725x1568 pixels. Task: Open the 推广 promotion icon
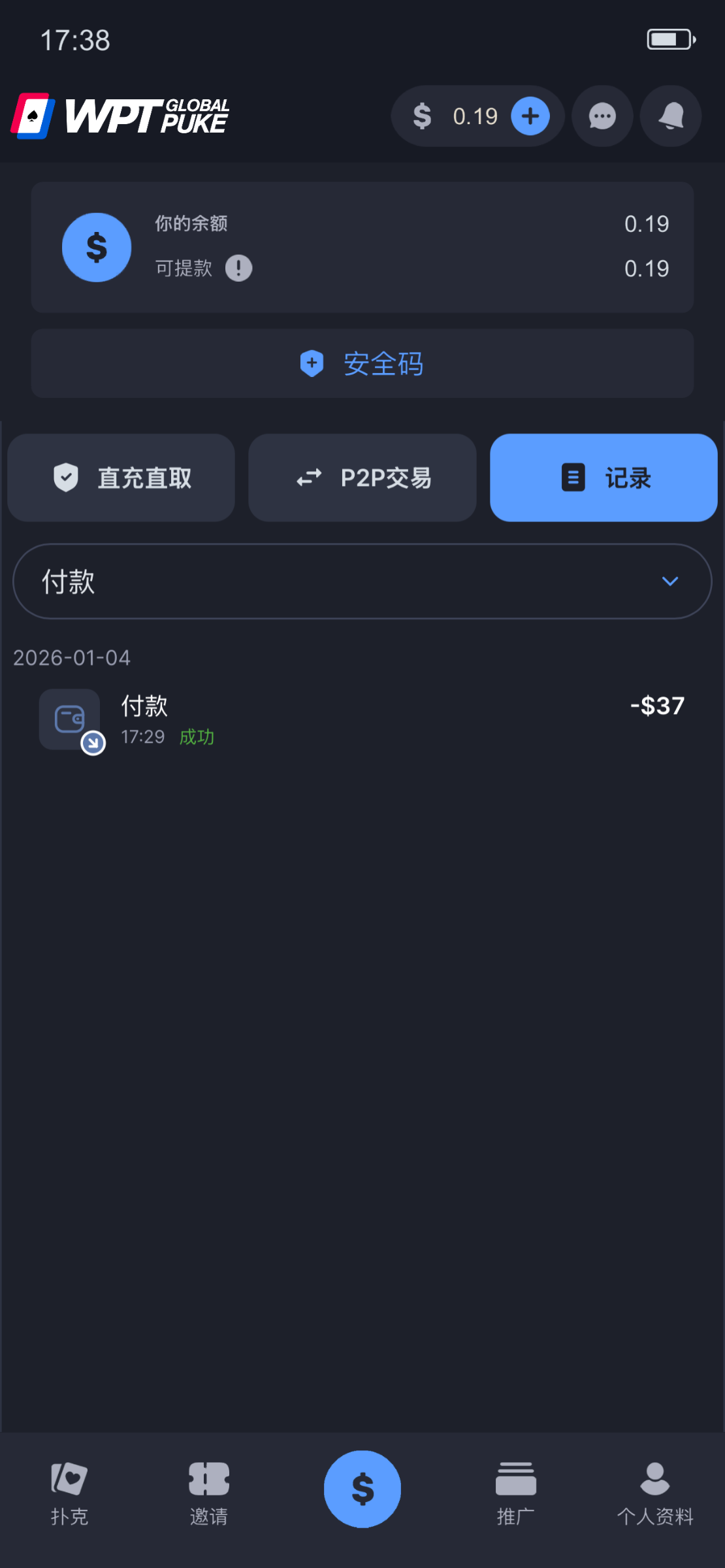coord(515,1490)
